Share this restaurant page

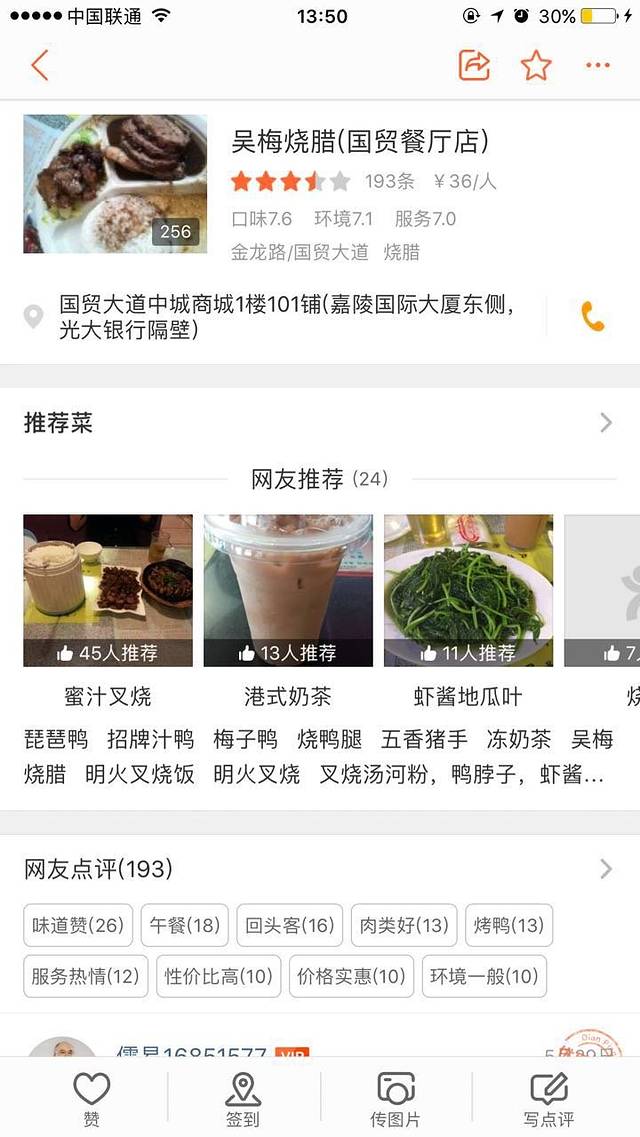pyautogui.click(x=474, y=66)
